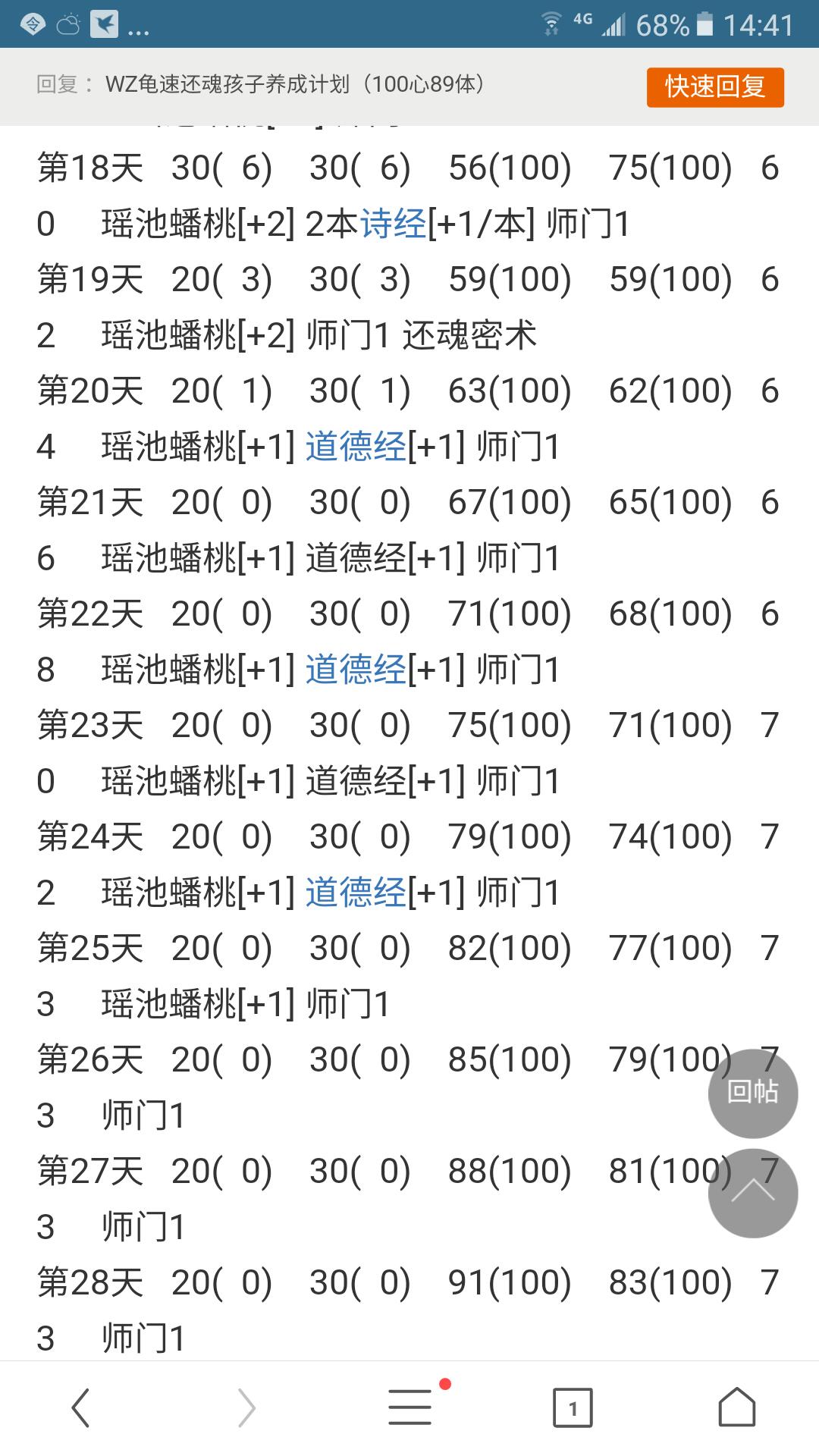Open the 道德经 link in day 24
819x1456 pixels.
click(x=356, y=893)
